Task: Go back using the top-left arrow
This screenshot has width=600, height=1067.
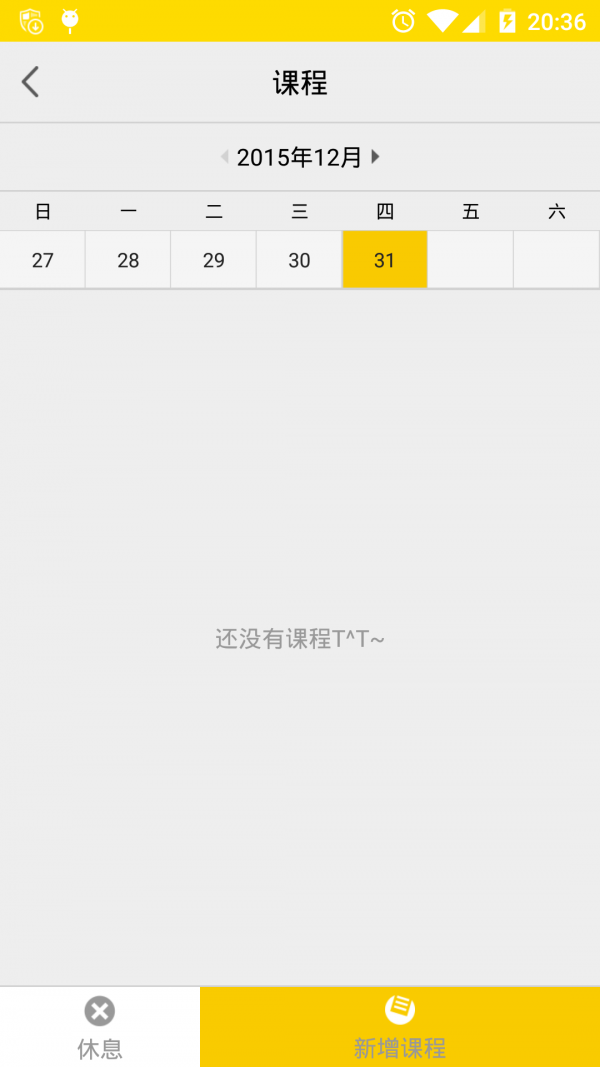Action: point(31,82)
